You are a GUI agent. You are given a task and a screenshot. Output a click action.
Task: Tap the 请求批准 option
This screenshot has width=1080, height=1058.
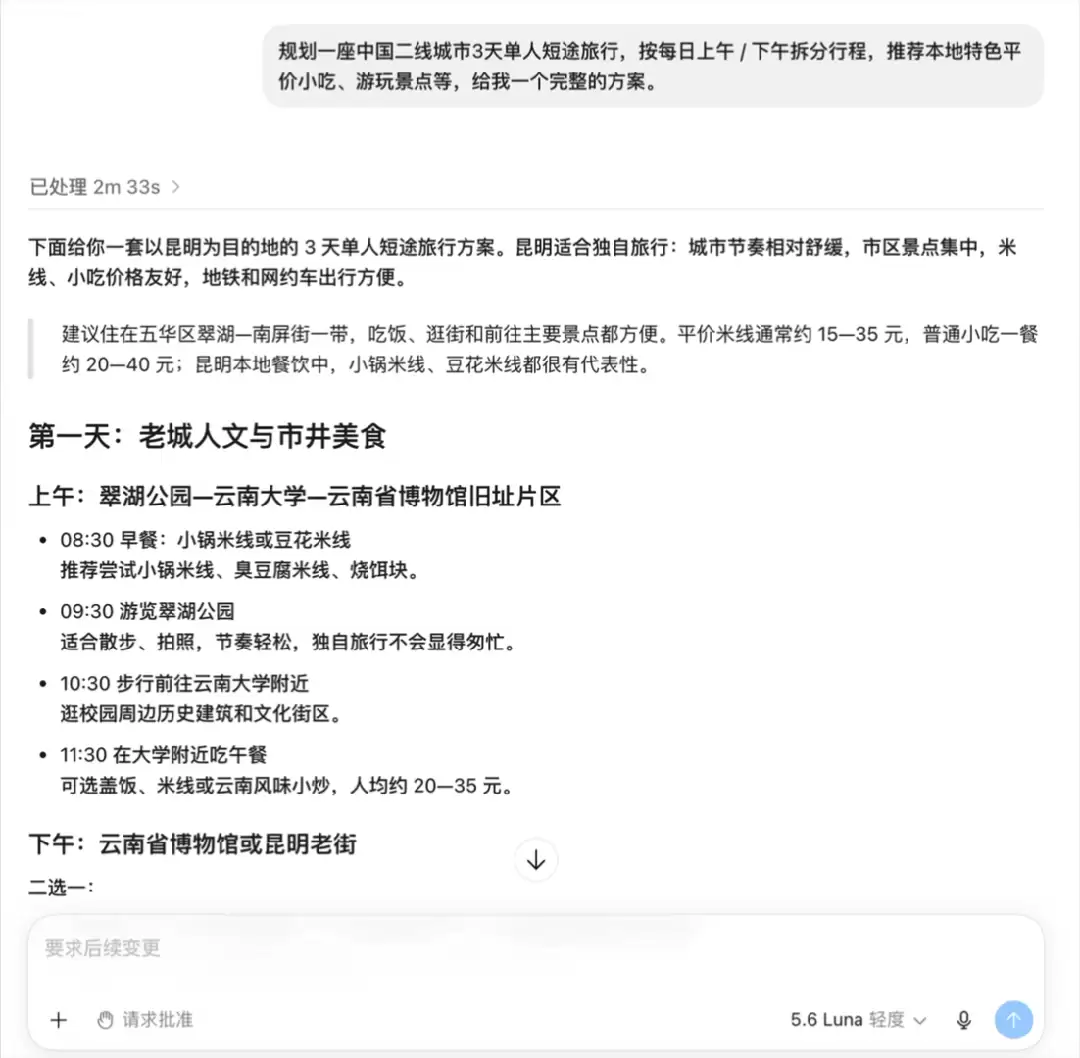(x=145, y=1019)
